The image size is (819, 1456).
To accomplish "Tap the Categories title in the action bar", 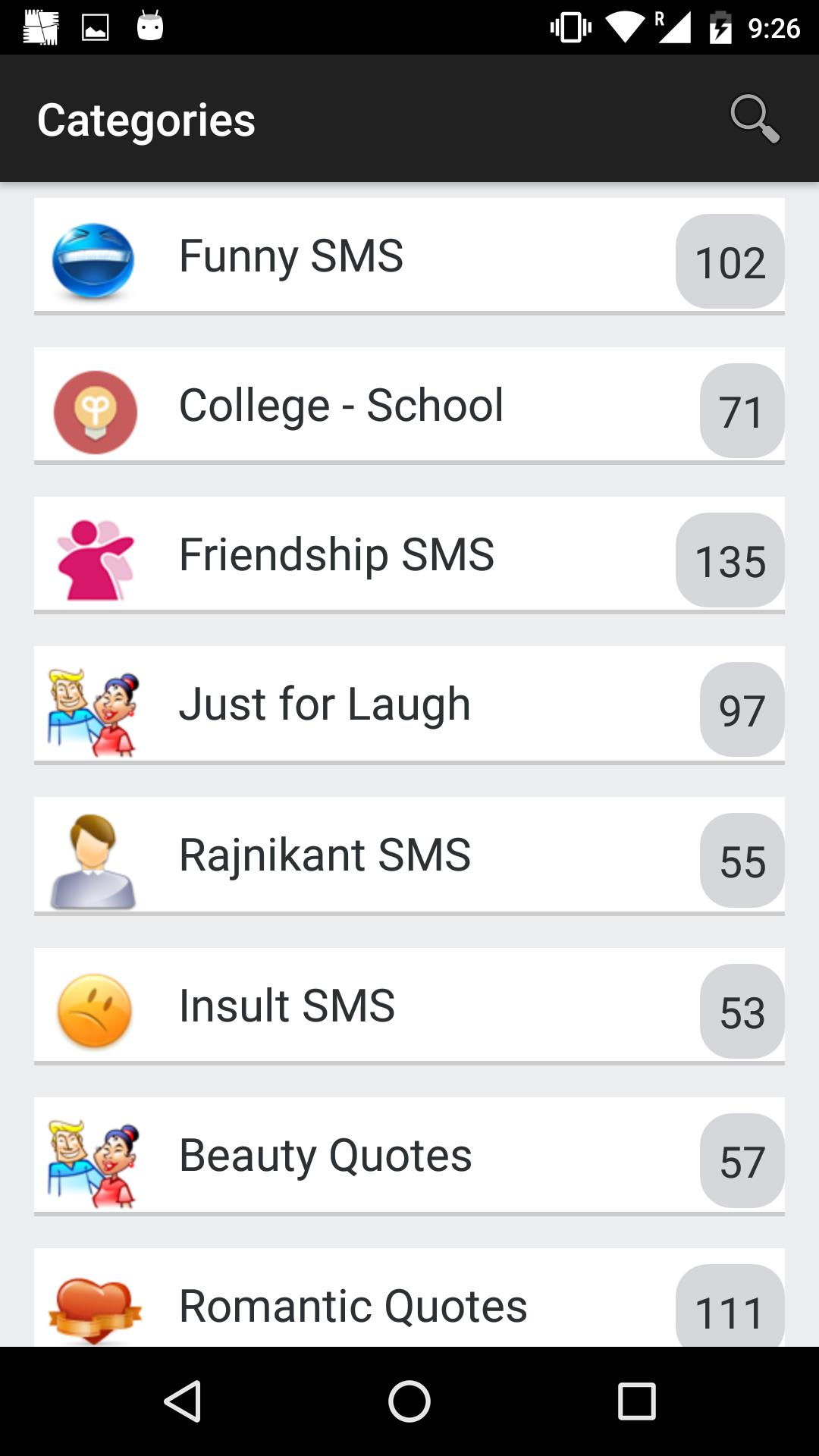I will pyautogui.click(x=146, y=119).
